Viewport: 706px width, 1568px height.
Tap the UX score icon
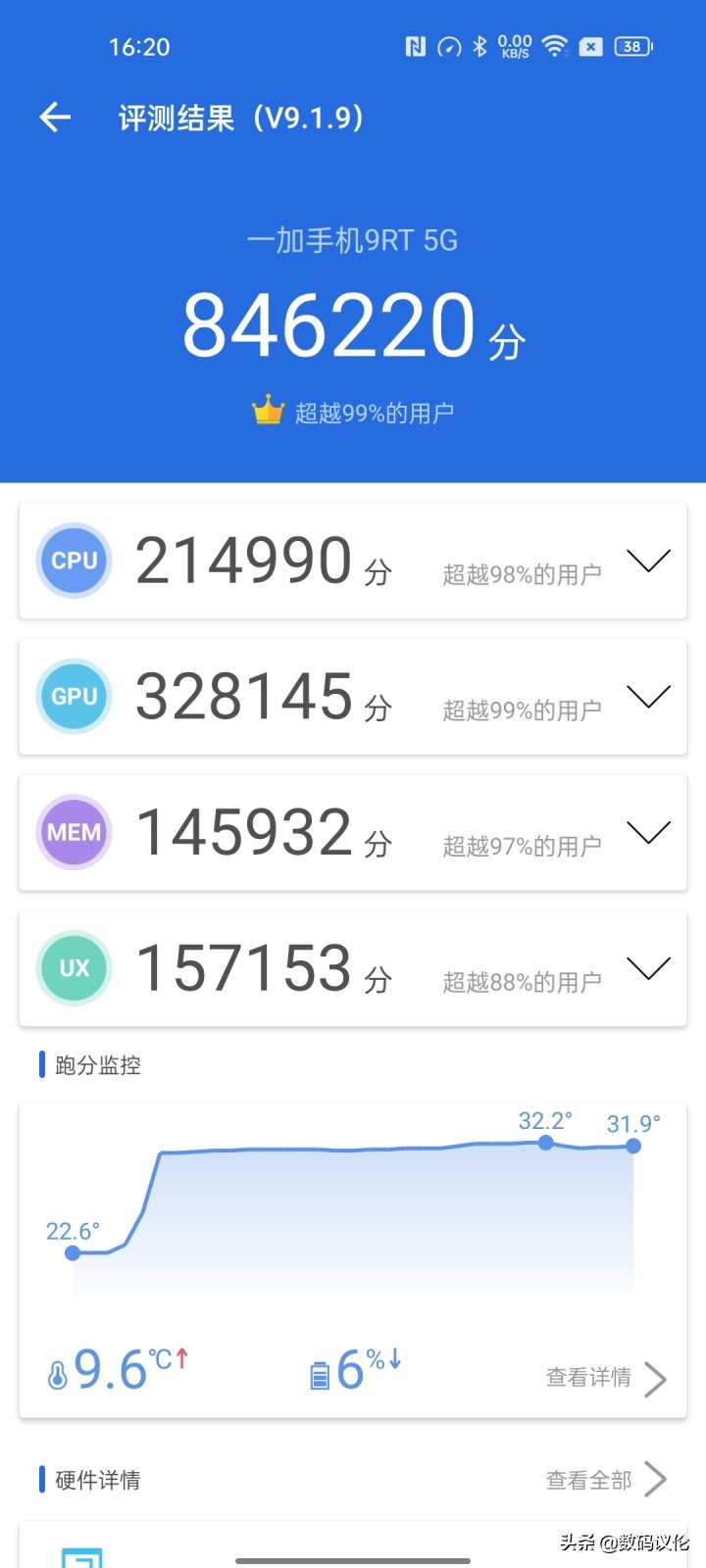pyautogui.click(x=74, y=968)
